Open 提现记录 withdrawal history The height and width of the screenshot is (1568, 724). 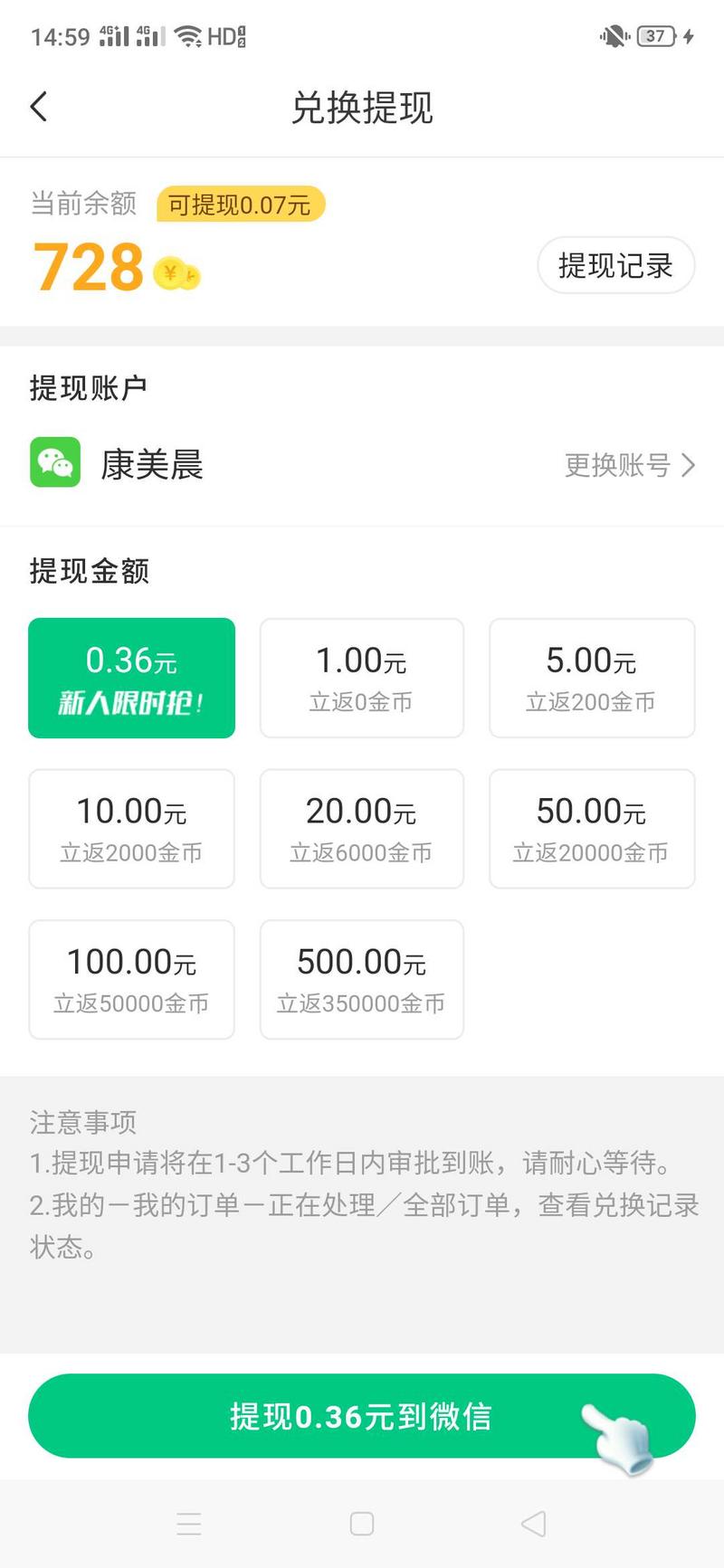click(x=615, y=266)
